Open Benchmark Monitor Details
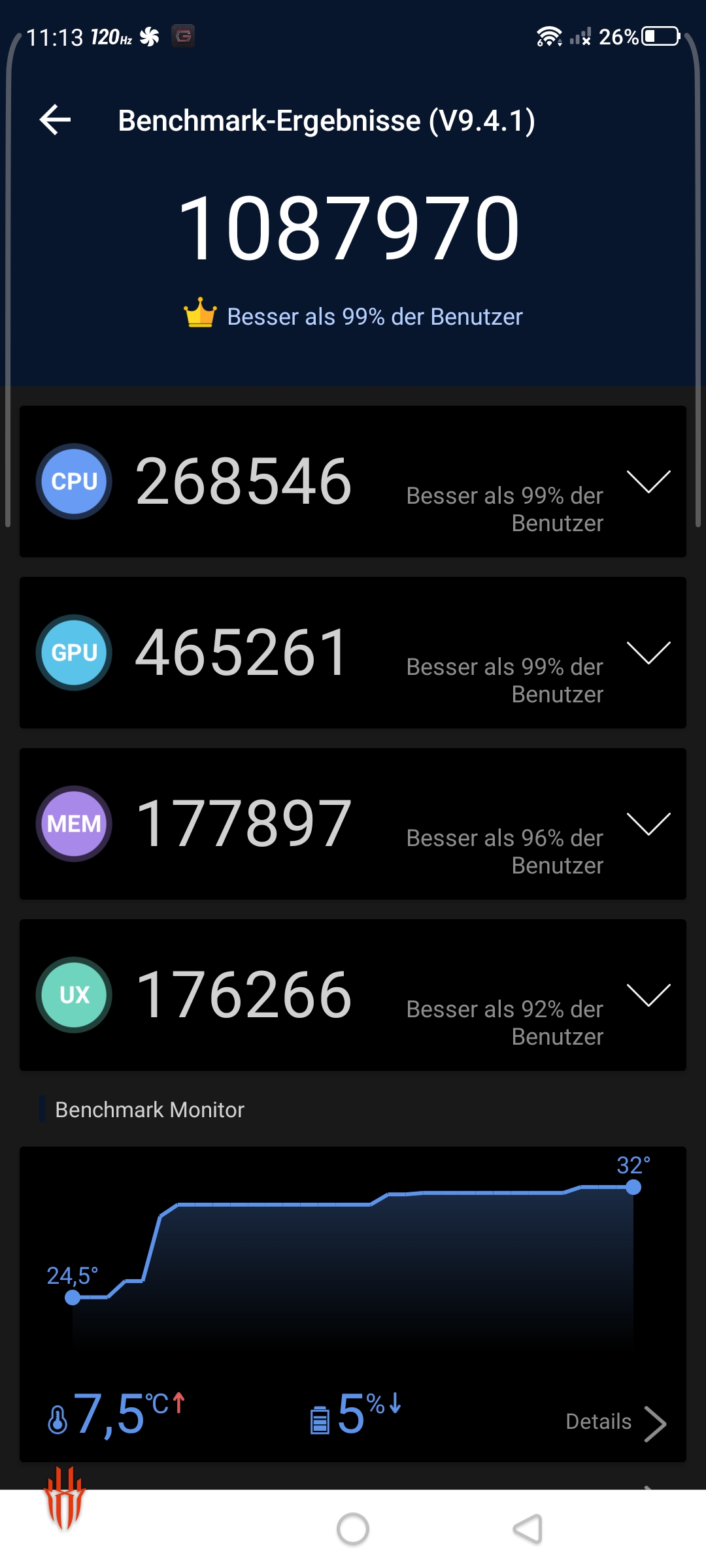 616,1422
